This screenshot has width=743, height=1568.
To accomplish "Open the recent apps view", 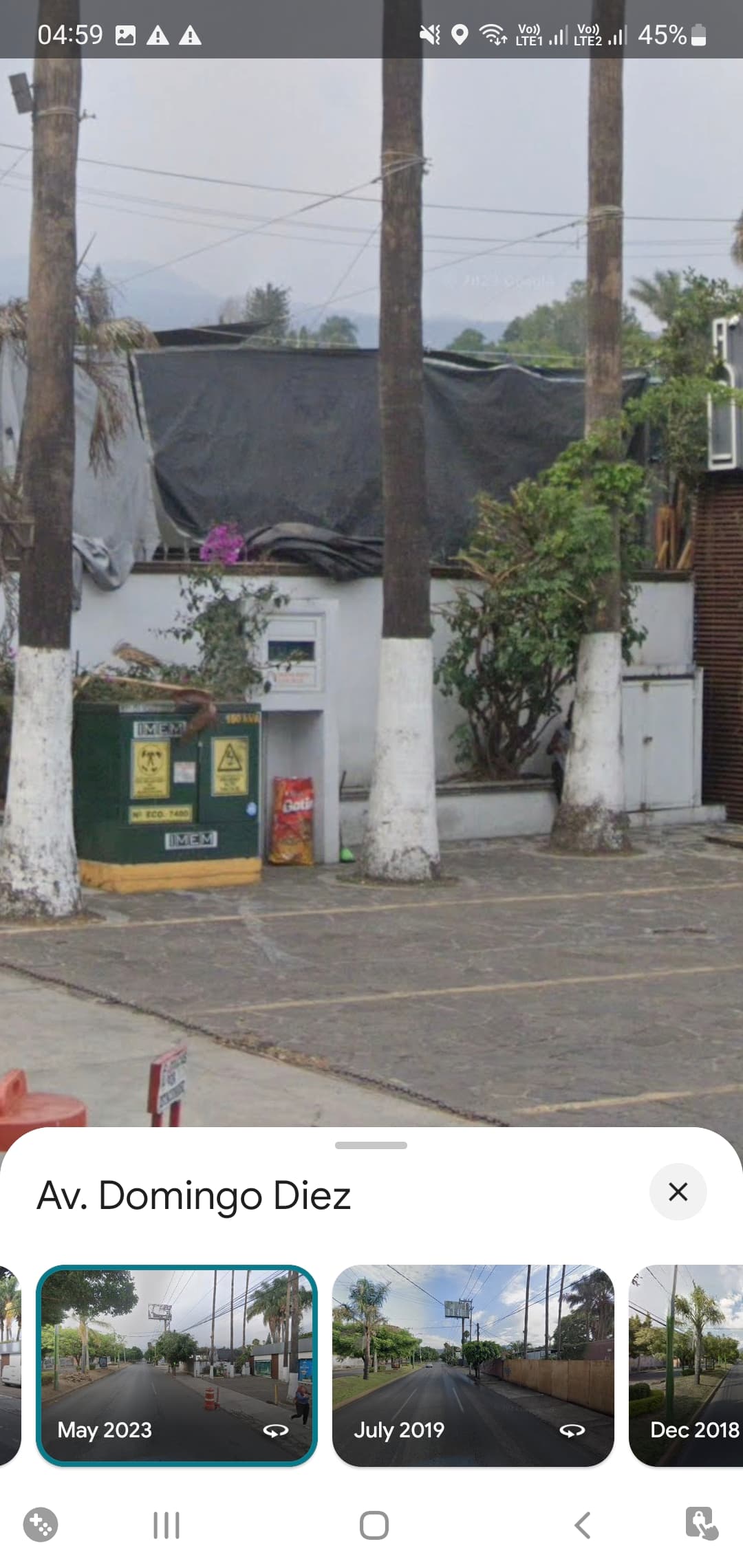I will pos(166,1525).
